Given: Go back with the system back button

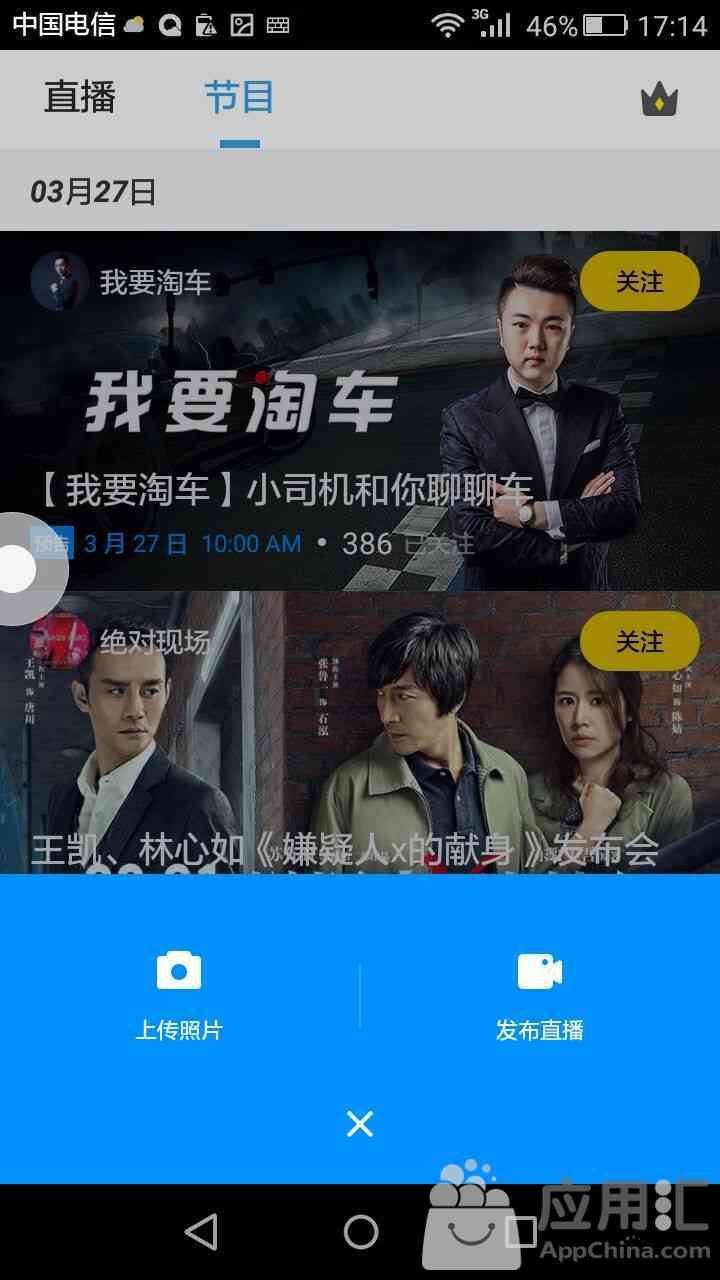Looking at the screenshot, I should pos(201,1232).
